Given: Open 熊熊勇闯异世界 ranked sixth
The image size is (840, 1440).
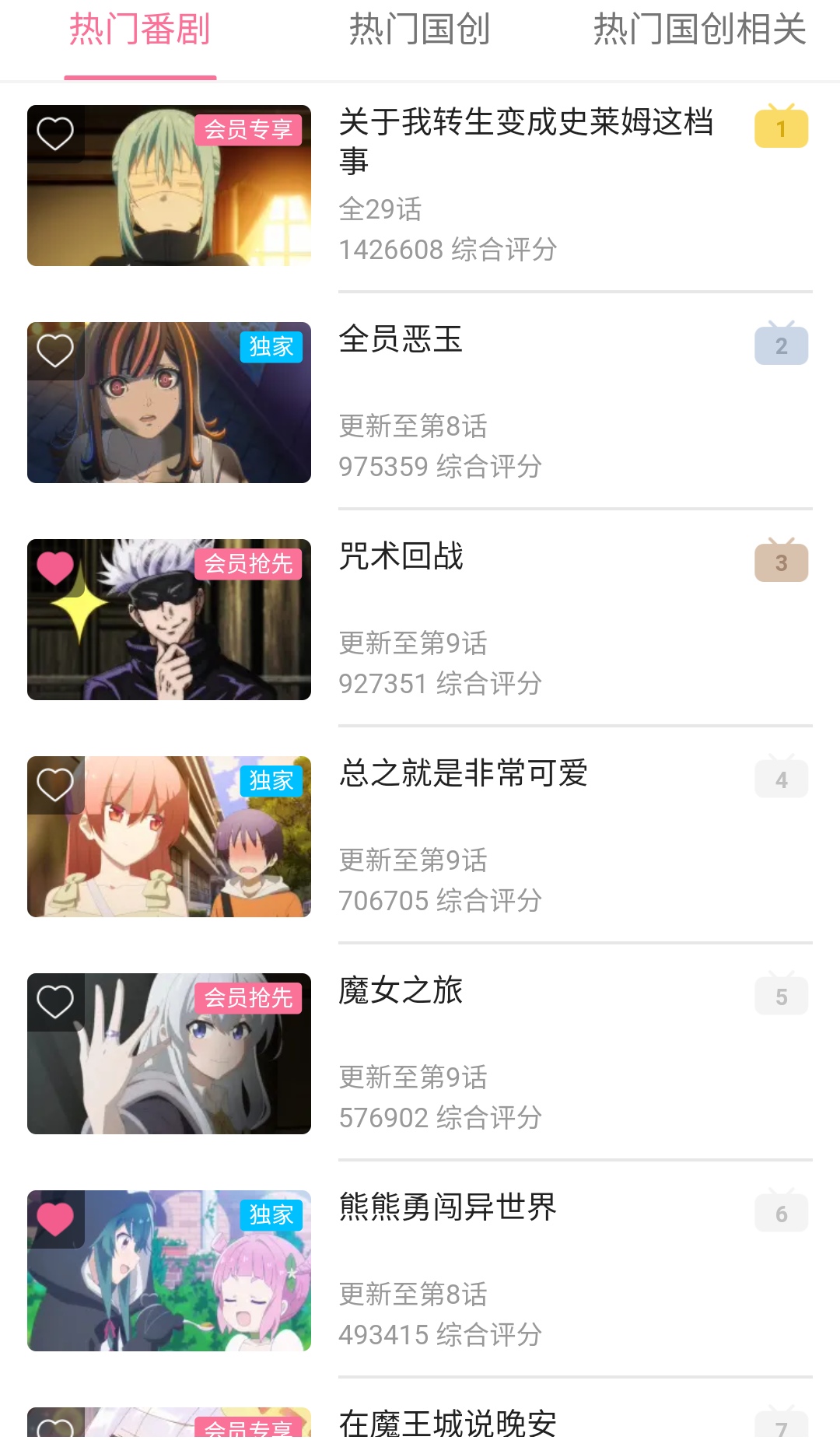Looking at the screenshot, I should (448, 1208).
